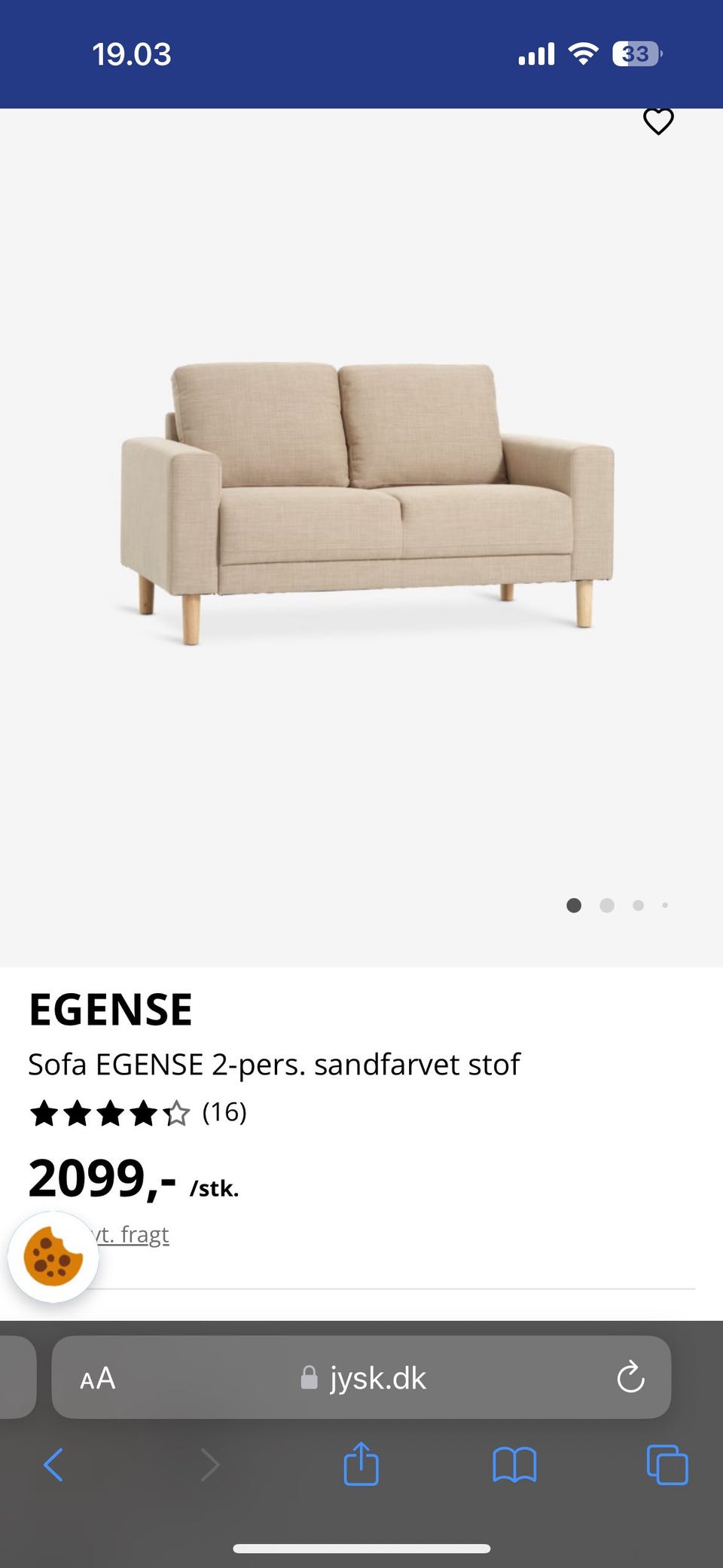Image resolution: width=723 pixels, height=1568 pixels.
Task: Select the first carousel dot
Action: (x=575, y=905)
